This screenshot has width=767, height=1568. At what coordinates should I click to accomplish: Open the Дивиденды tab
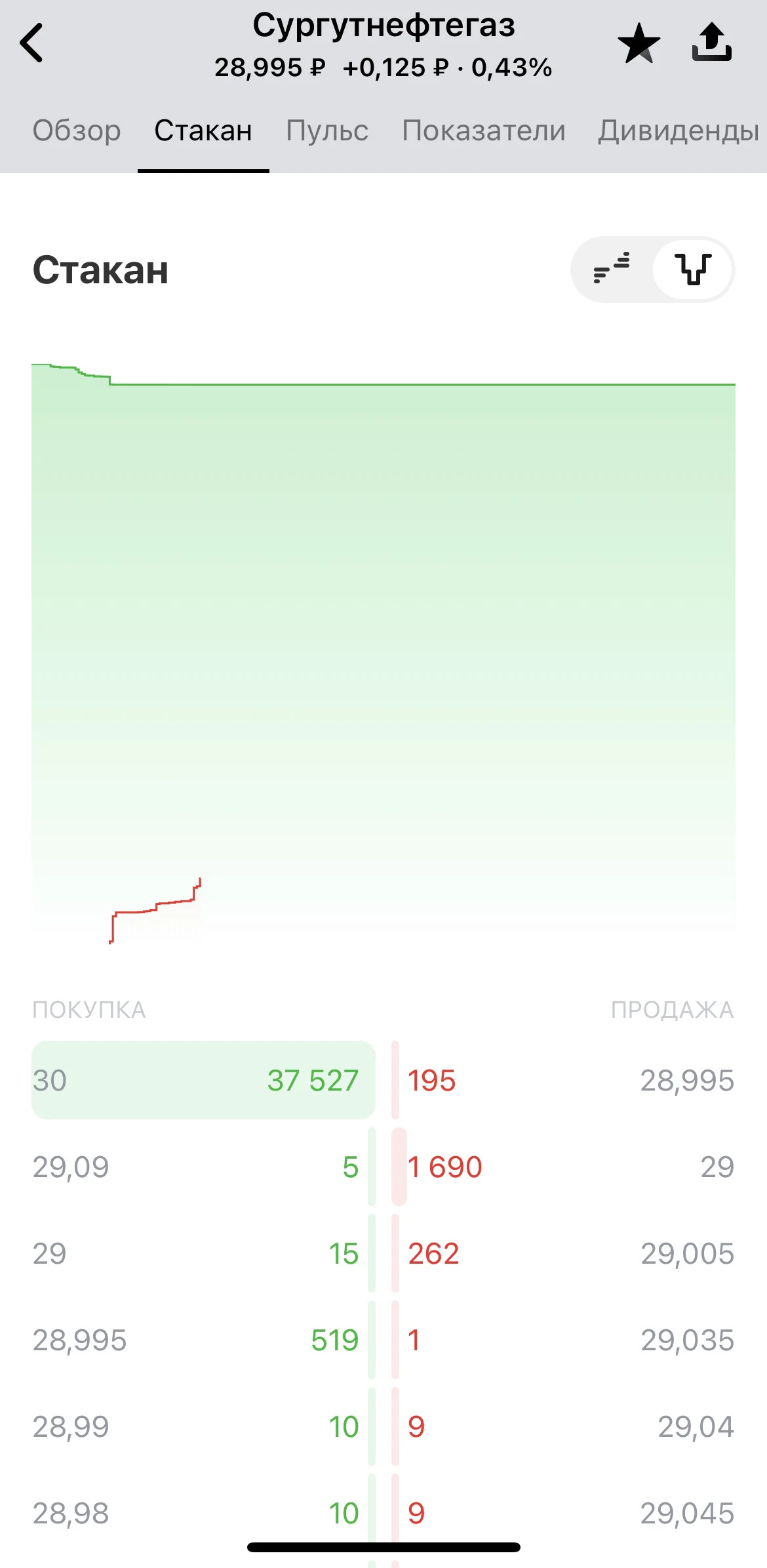679,131
